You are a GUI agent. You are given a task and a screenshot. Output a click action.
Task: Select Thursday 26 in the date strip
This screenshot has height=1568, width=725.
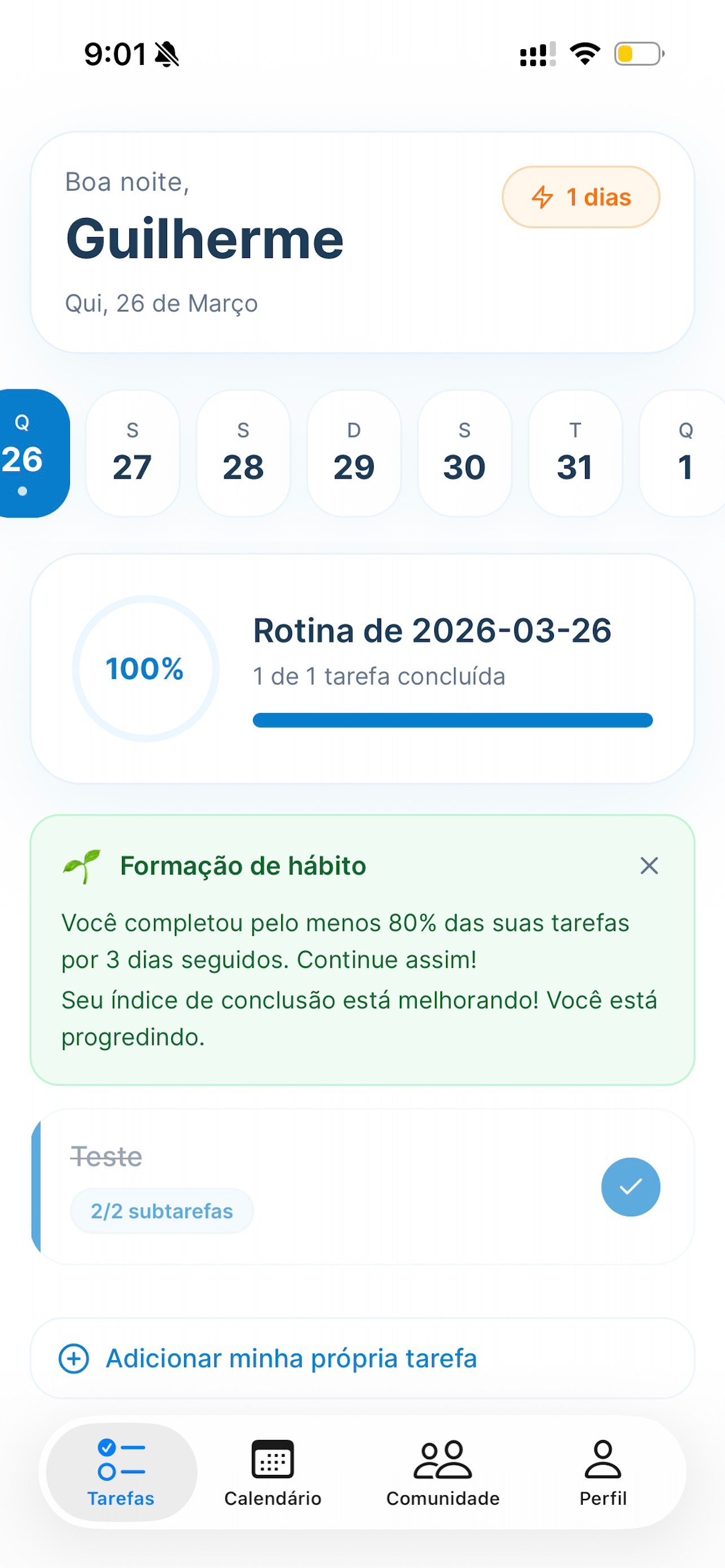click(32, 453)
